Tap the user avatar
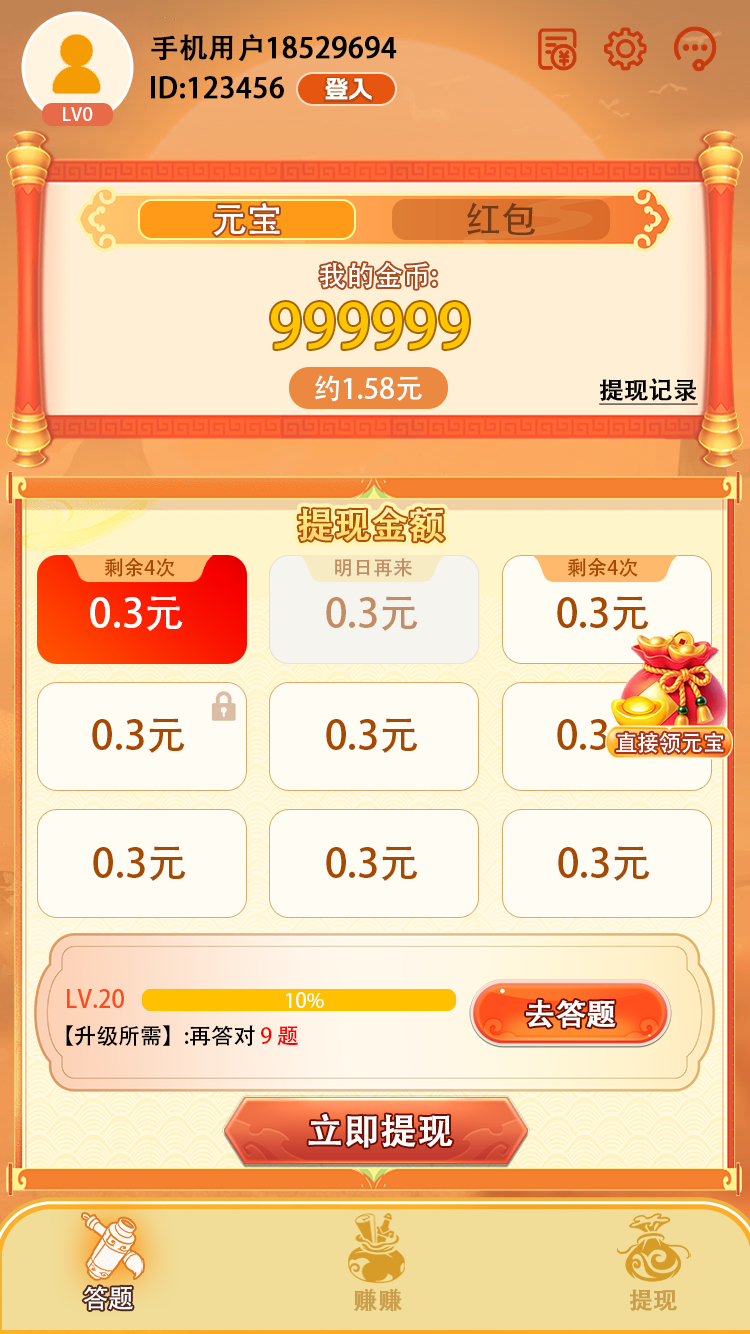This screenshot has height=1334, width=750. 77,67
